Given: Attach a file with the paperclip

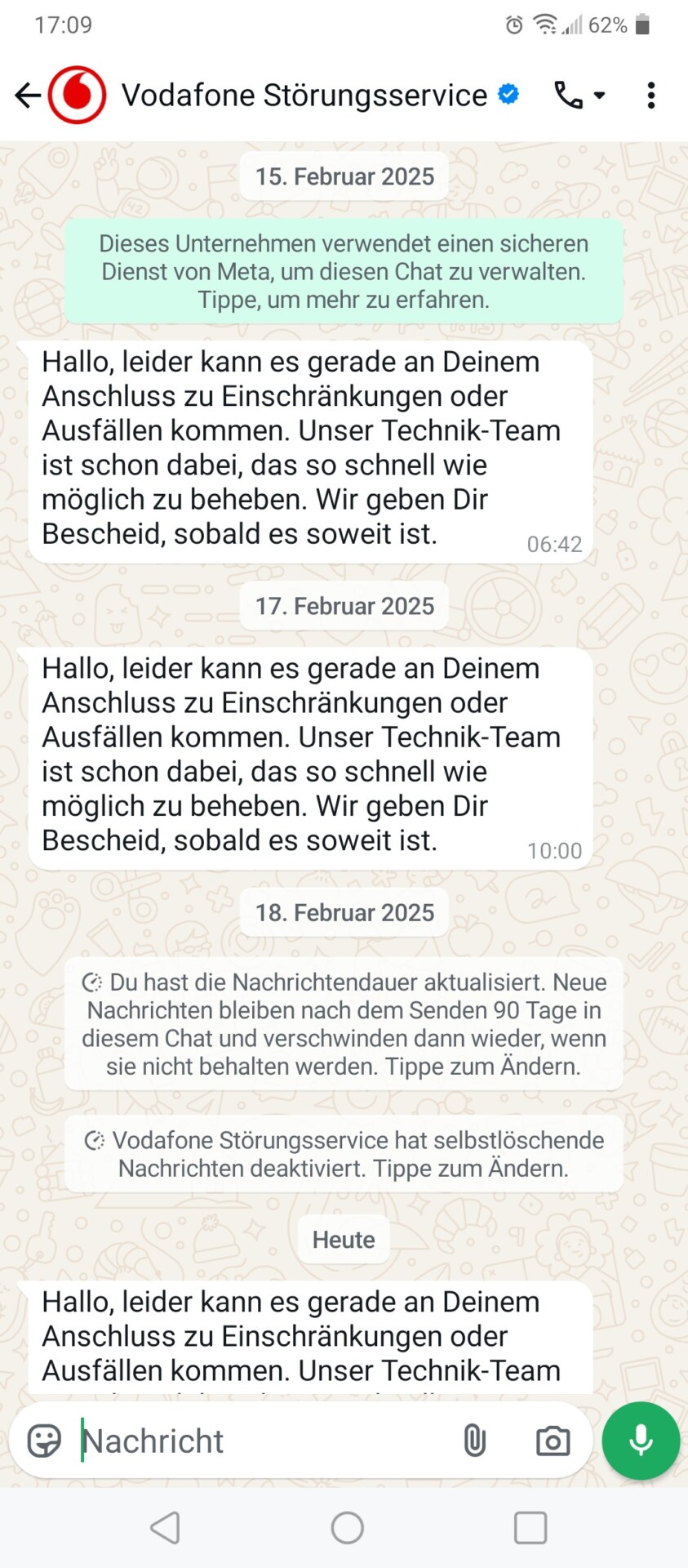Looking at the screenshot, I should click(474, 1441).
